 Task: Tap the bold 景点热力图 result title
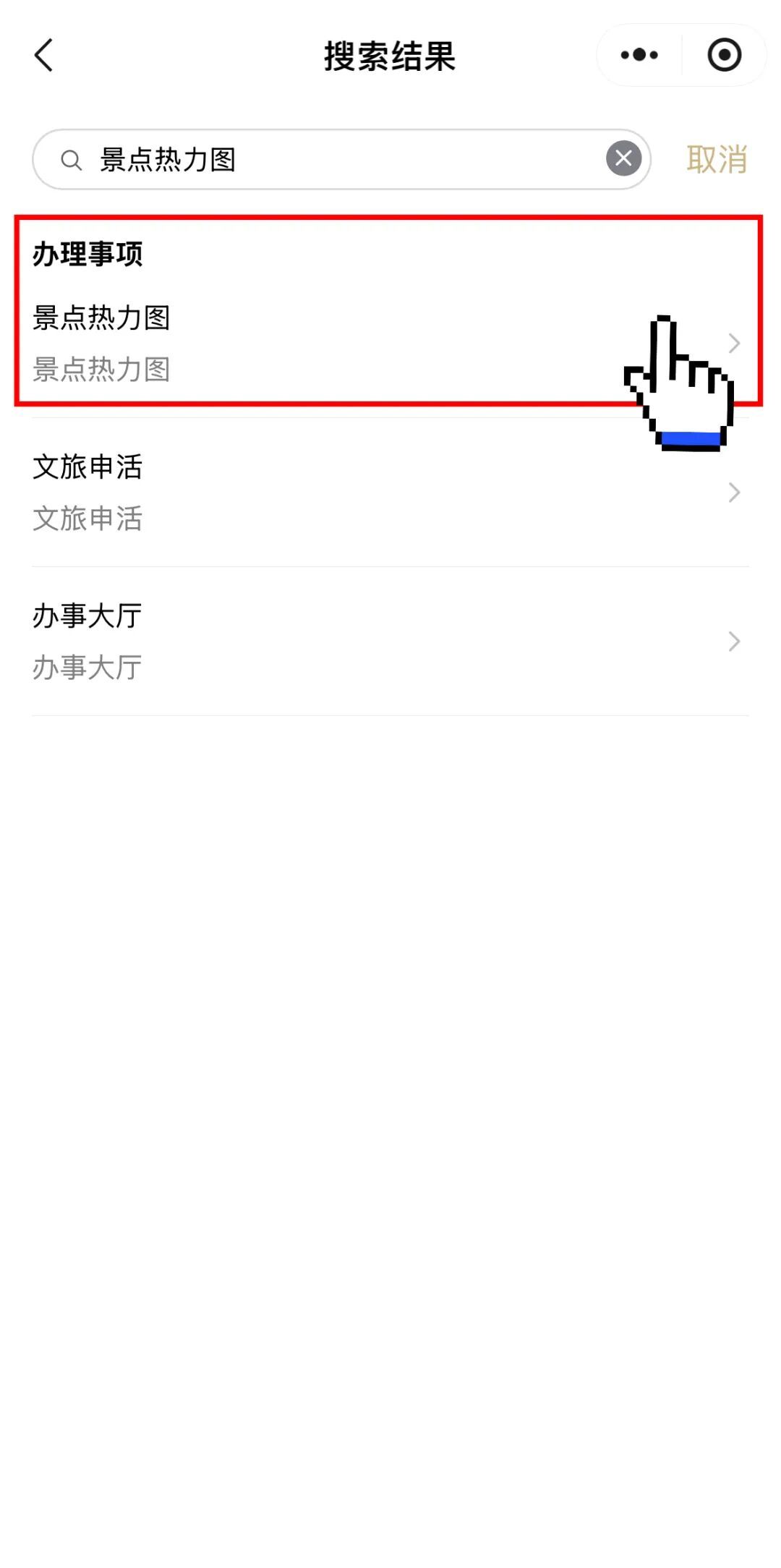click(x=102, y=317)
